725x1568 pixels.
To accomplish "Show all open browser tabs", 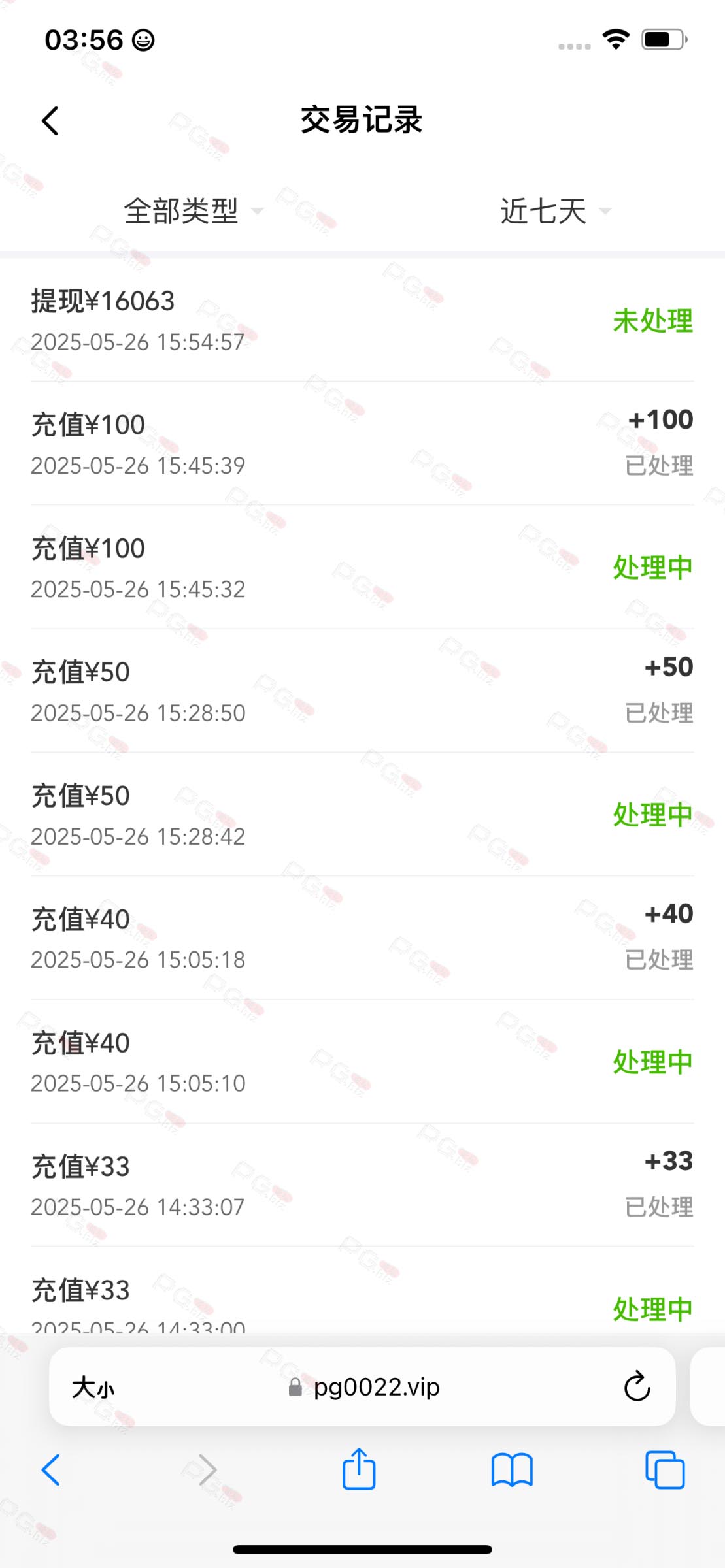I will pyautogui.click(x=665, y=1470).
